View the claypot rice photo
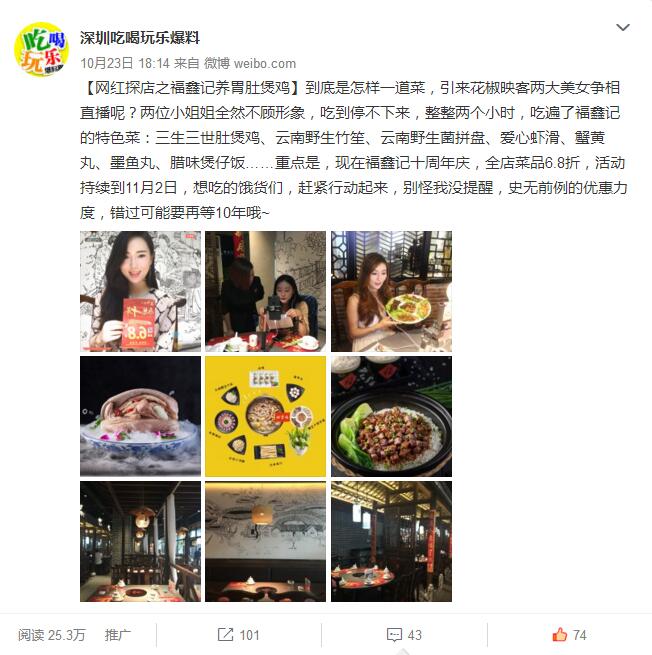 [x=391, y=416]
